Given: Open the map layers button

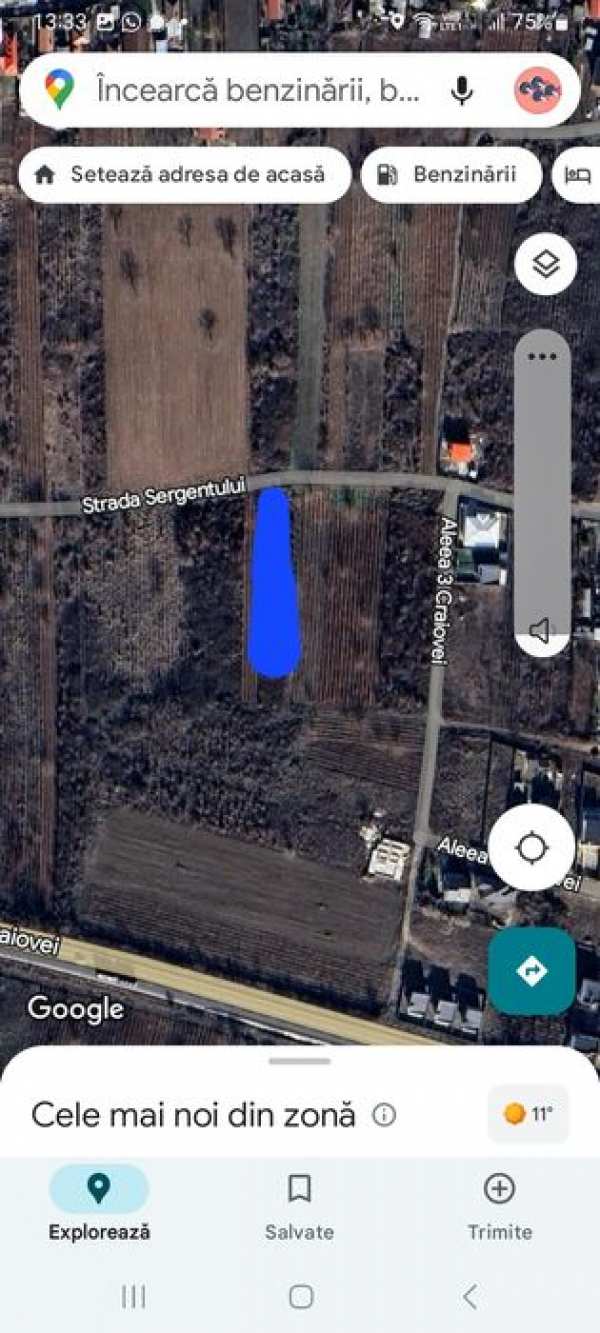Looking at the screenshot, I should [x=545, y=265].
